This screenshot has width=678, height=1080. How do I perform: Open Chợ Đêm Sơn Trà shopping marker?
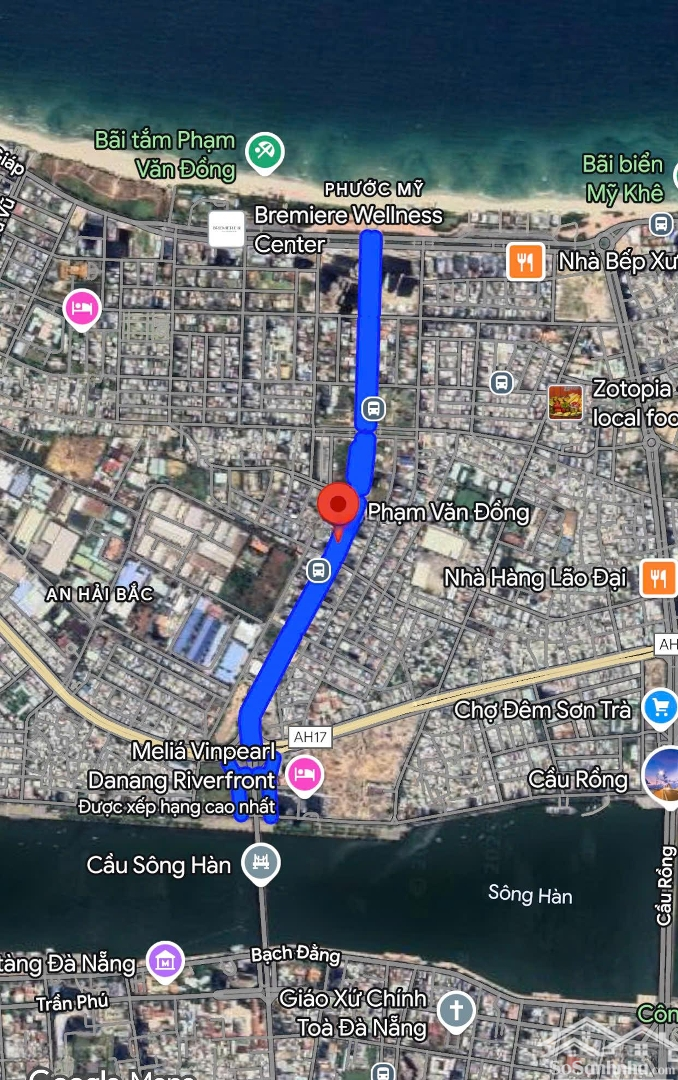tap(660, 708)
